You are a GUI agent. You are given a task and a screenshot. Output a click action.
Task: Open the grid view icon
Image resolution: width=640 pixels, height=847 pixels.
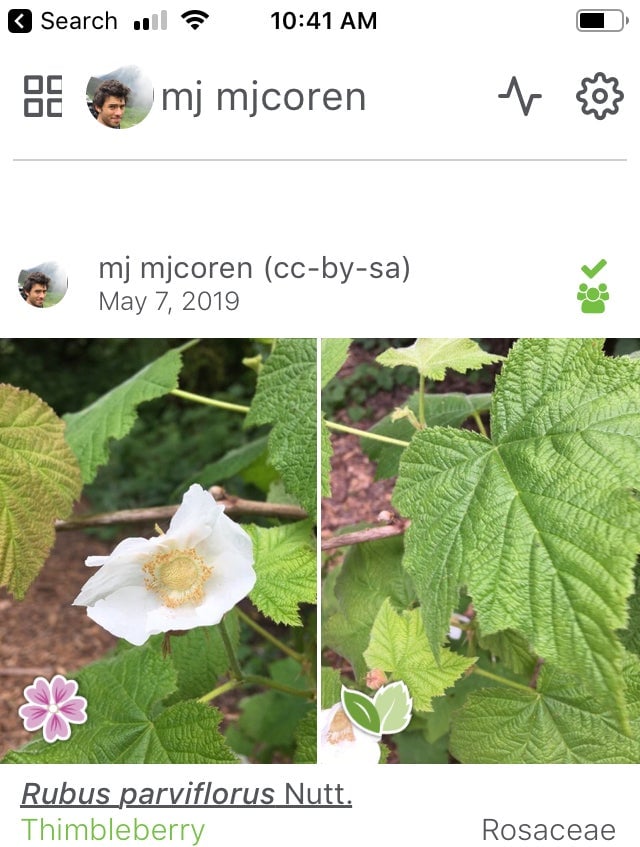pyautogui.click(x=43, y=96)
